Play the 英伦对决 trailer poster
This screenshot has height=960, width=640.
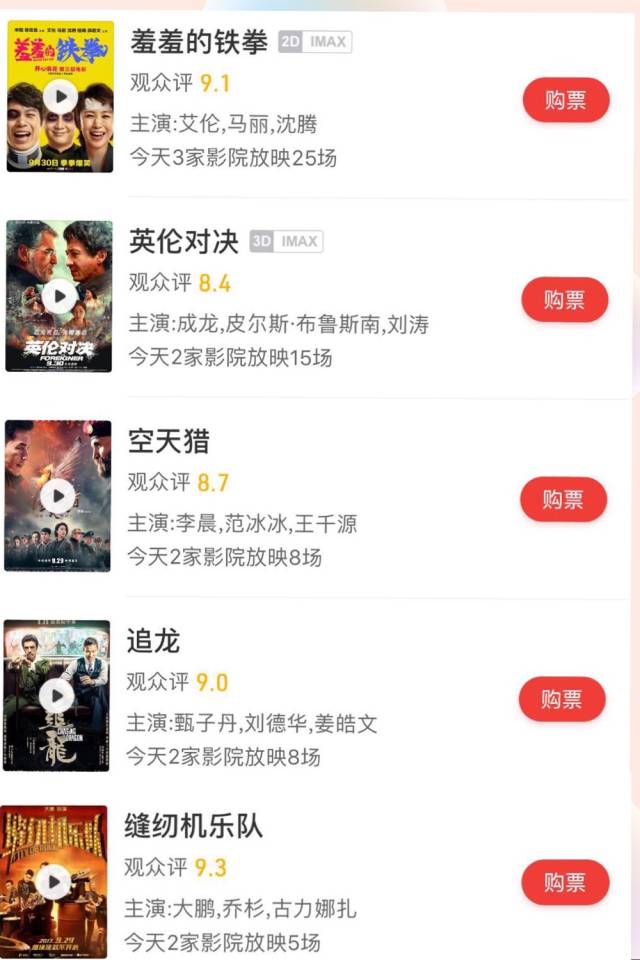pyautogui.click(x=59, y=296)
